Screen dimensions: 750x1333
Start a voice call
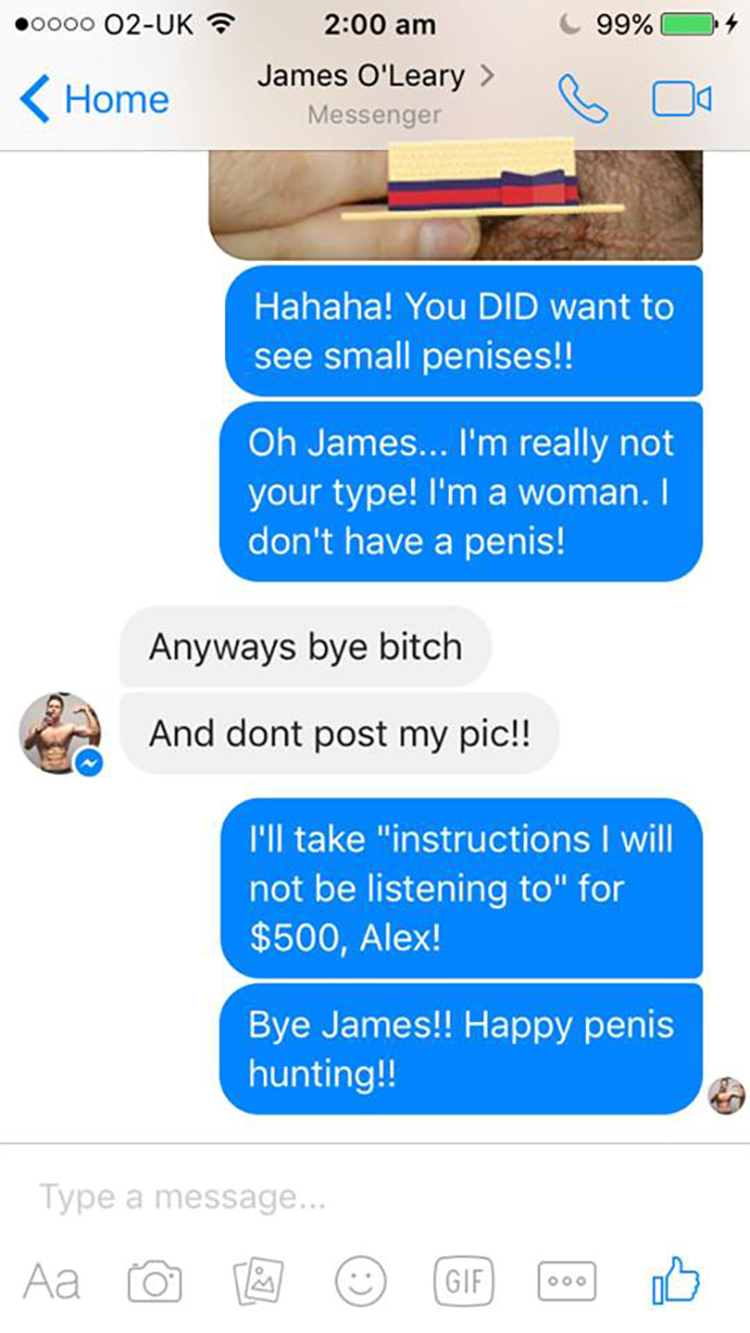583,99
